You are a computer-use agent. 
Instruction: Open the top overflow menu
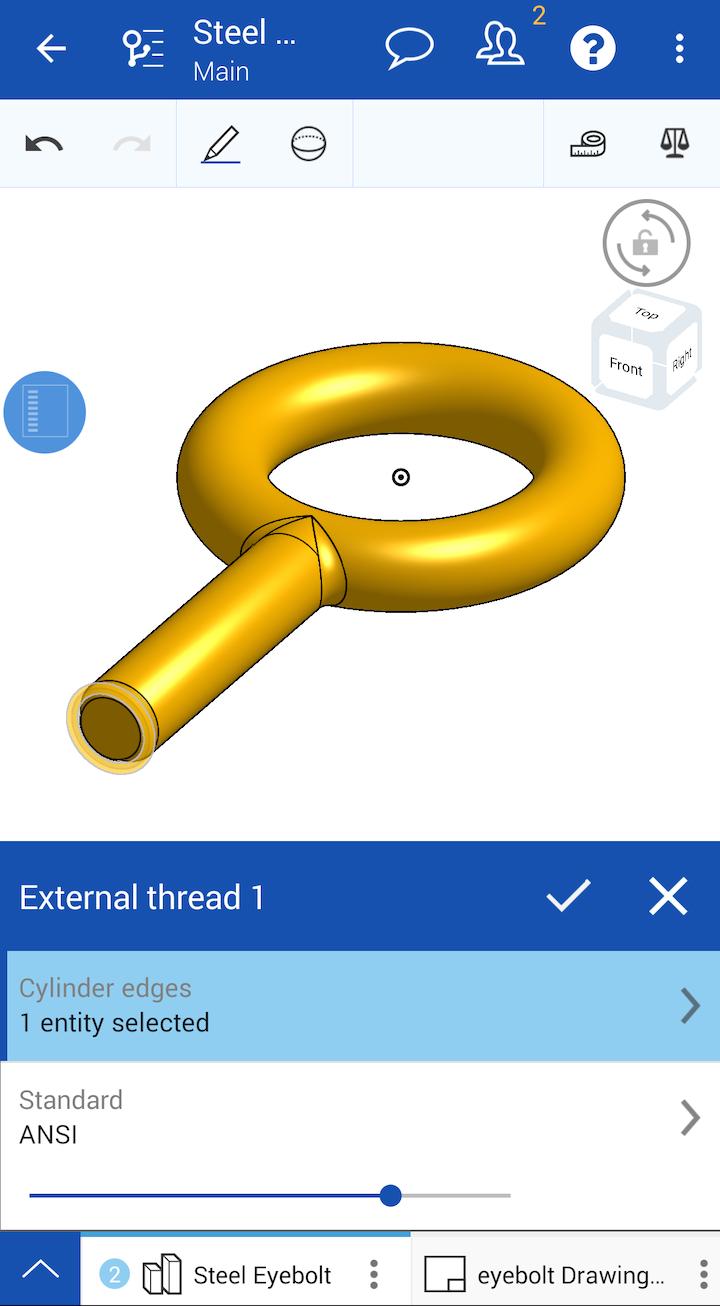tap(679, 48)
